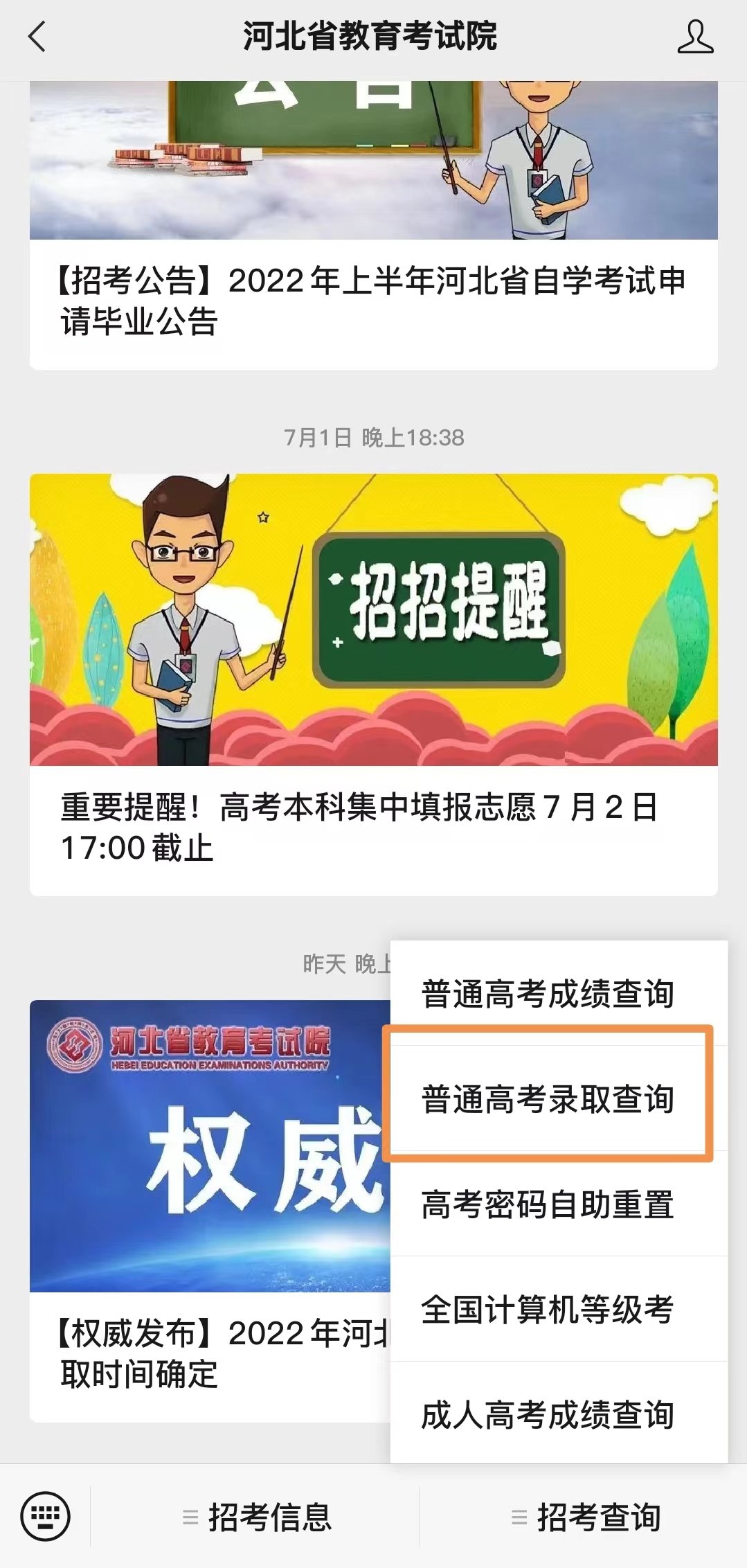This screenshot has height=1568, width=747.
Task: Select 普通高考成绩查询 from the menu
Action: pyautogui.click(x=547, y=994)
